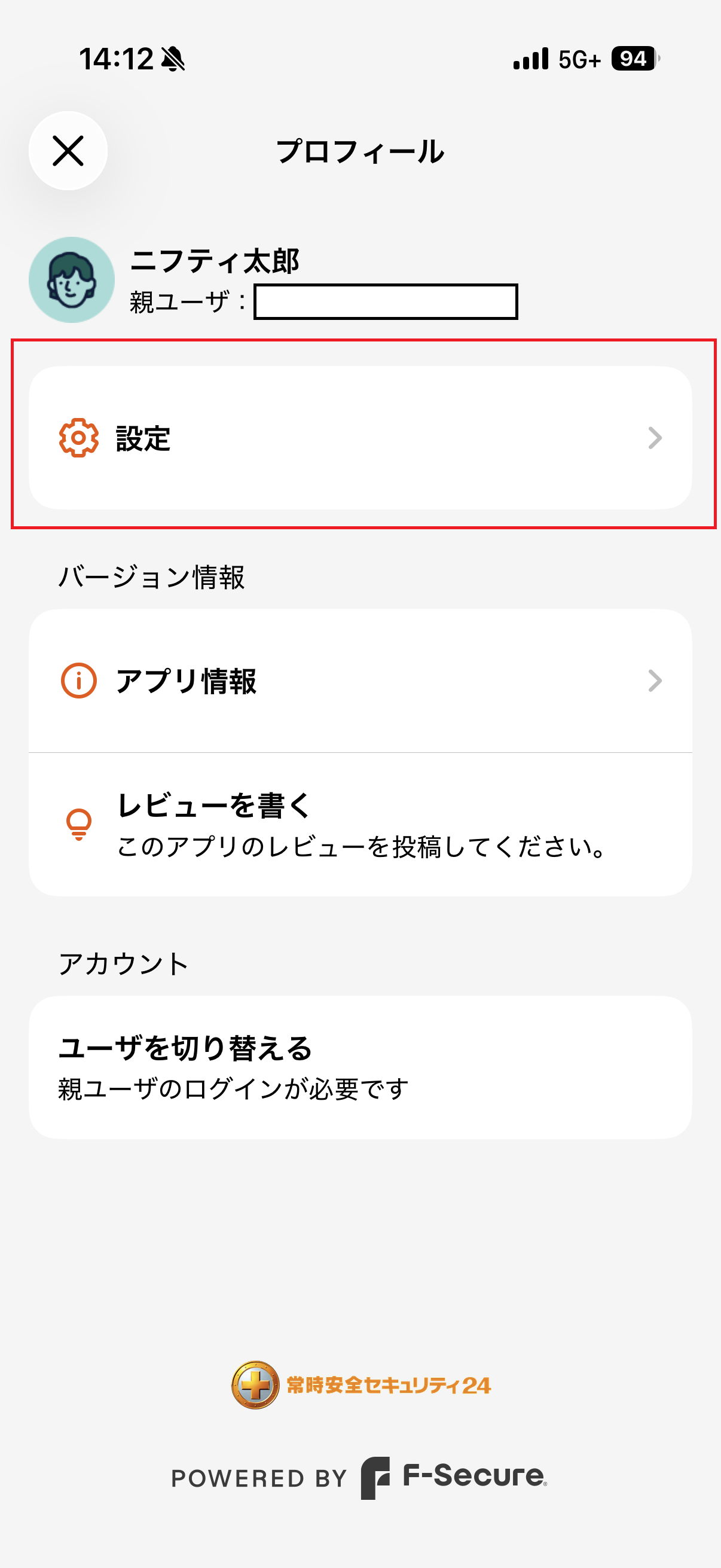Tap the battery indicator showing 94
721x1568 pixels.
pyautogui.click(x=631, y=59)
